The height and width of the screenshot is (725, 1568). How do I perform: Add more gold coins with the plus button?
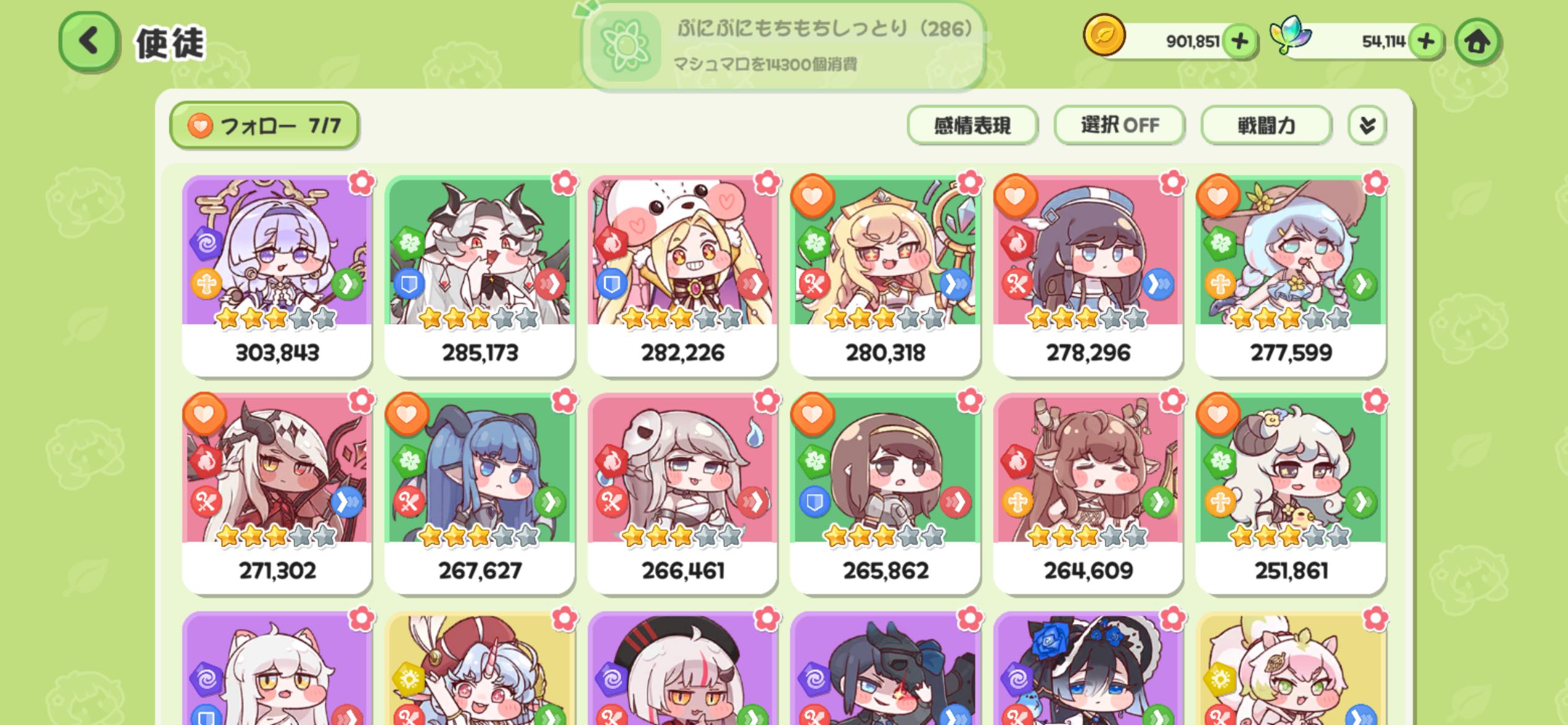1240,42
